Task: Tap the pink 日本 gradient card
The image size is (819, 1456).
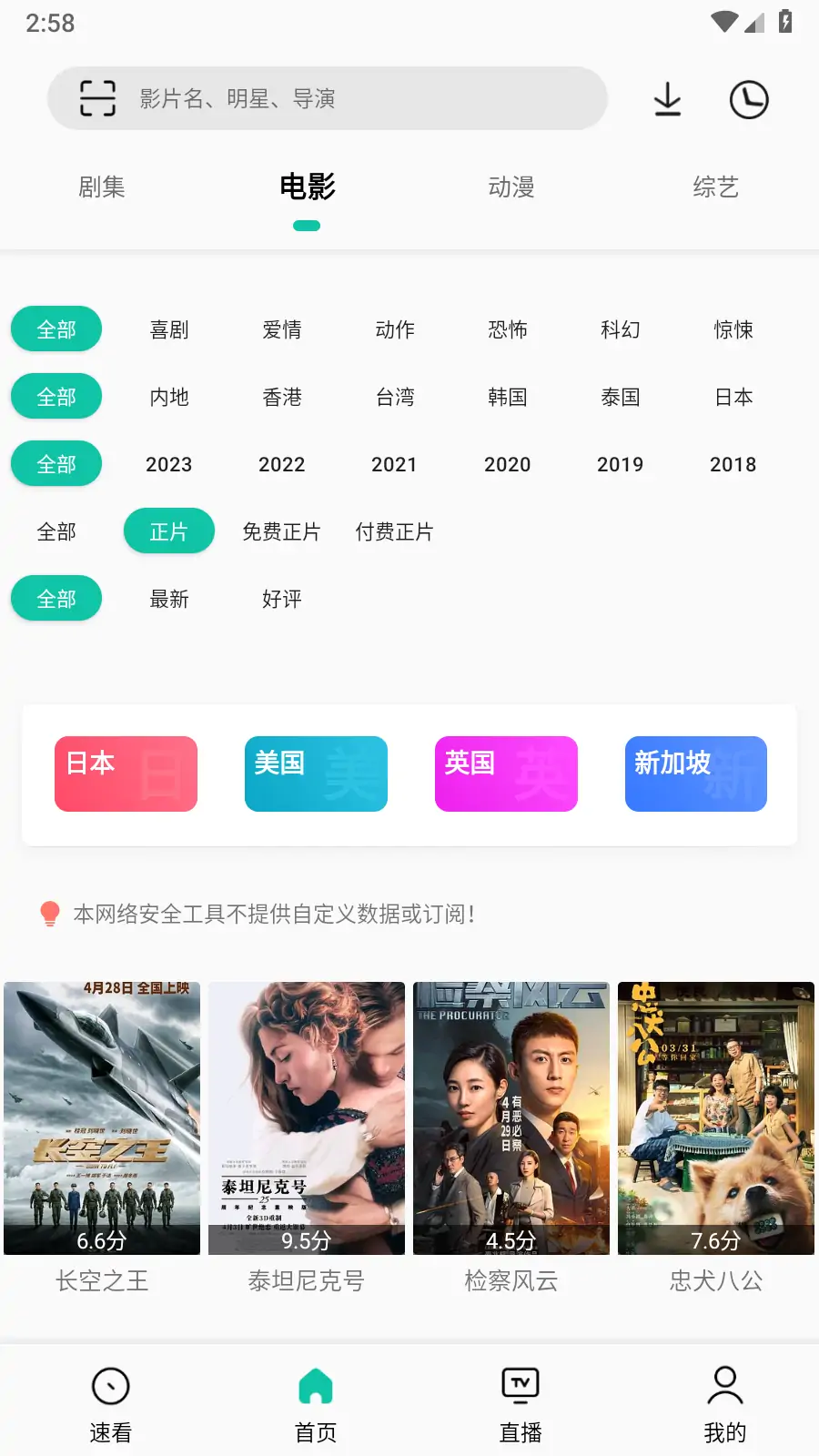Action: pos(126,773)
